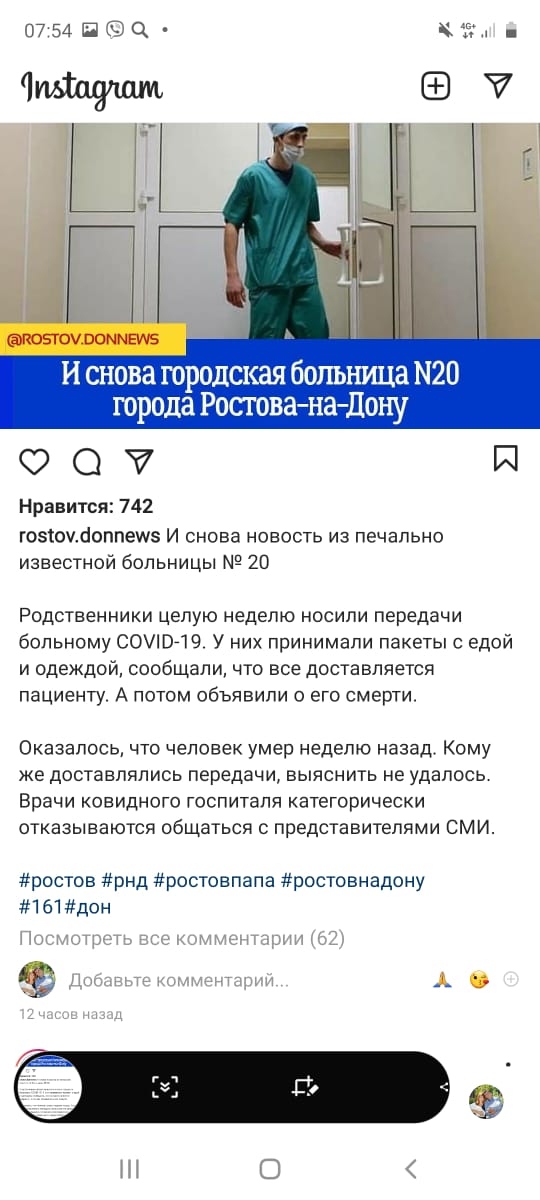The width and height of the screenshot is (540, 1200).
Task: View all 62 comments
Action: coord(182,938)
